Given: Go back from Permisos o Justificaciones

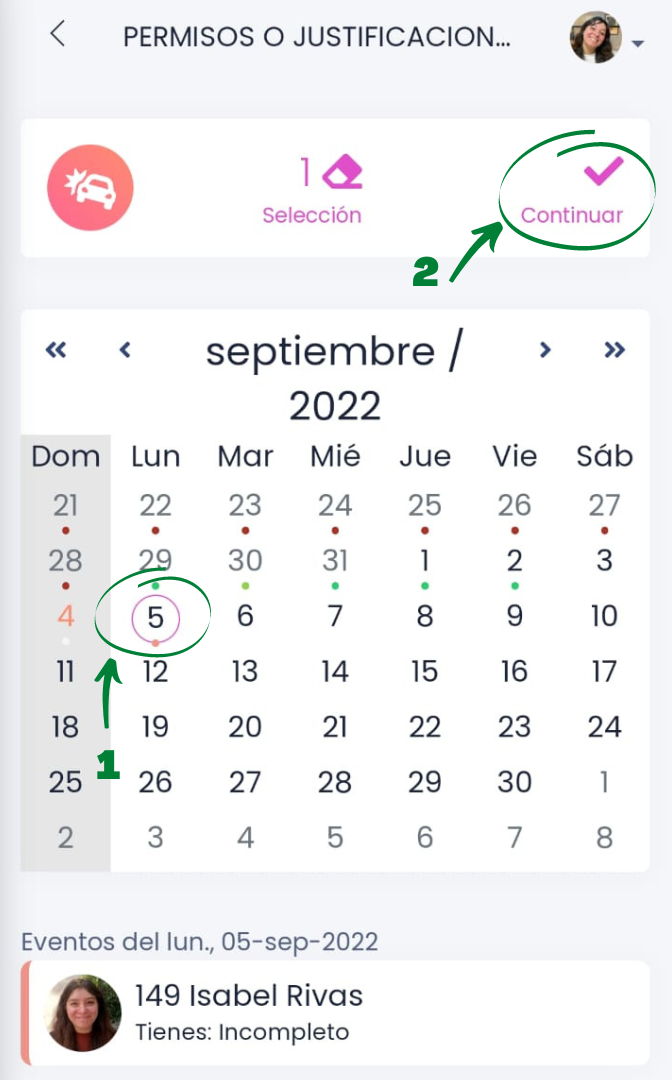Looking at the screenshot, I should pos(58,34).
